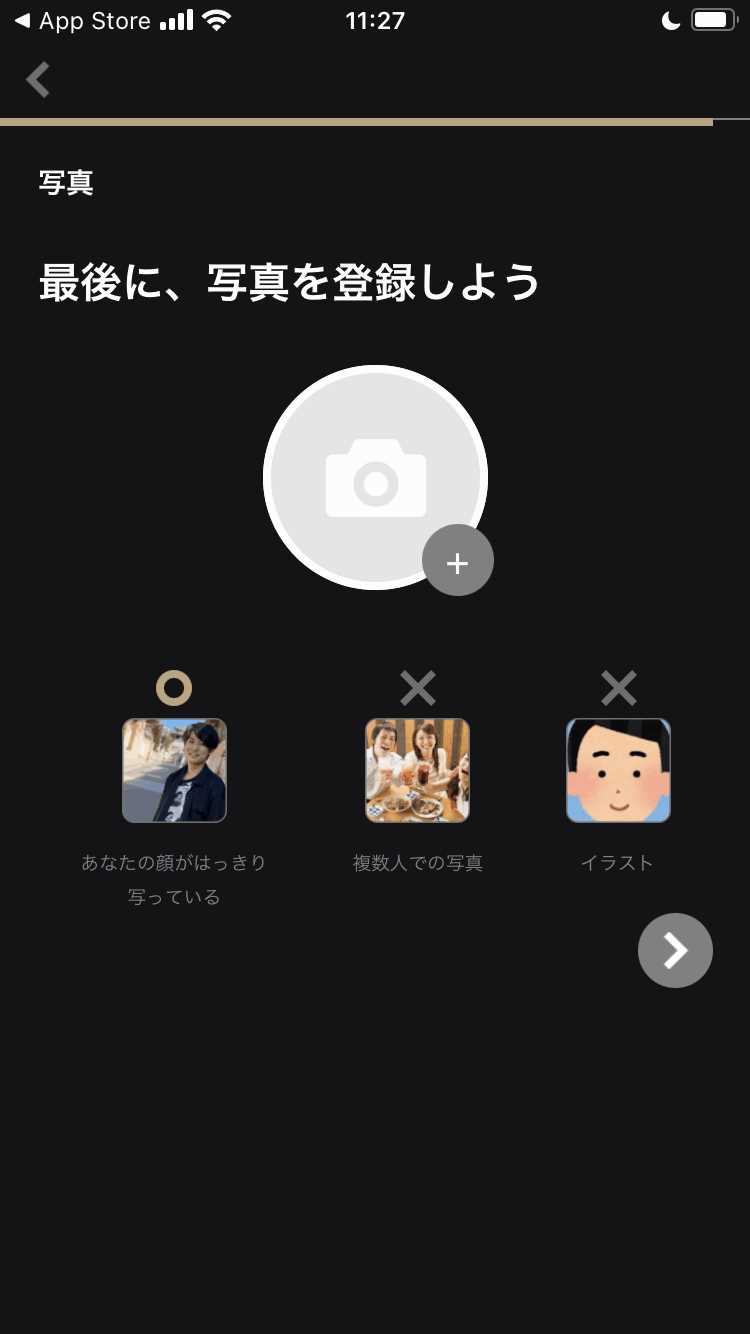Tap the あなたの顔がはっきり写っている caption
The image size is (750, 1334).
(x=174, y=879)
